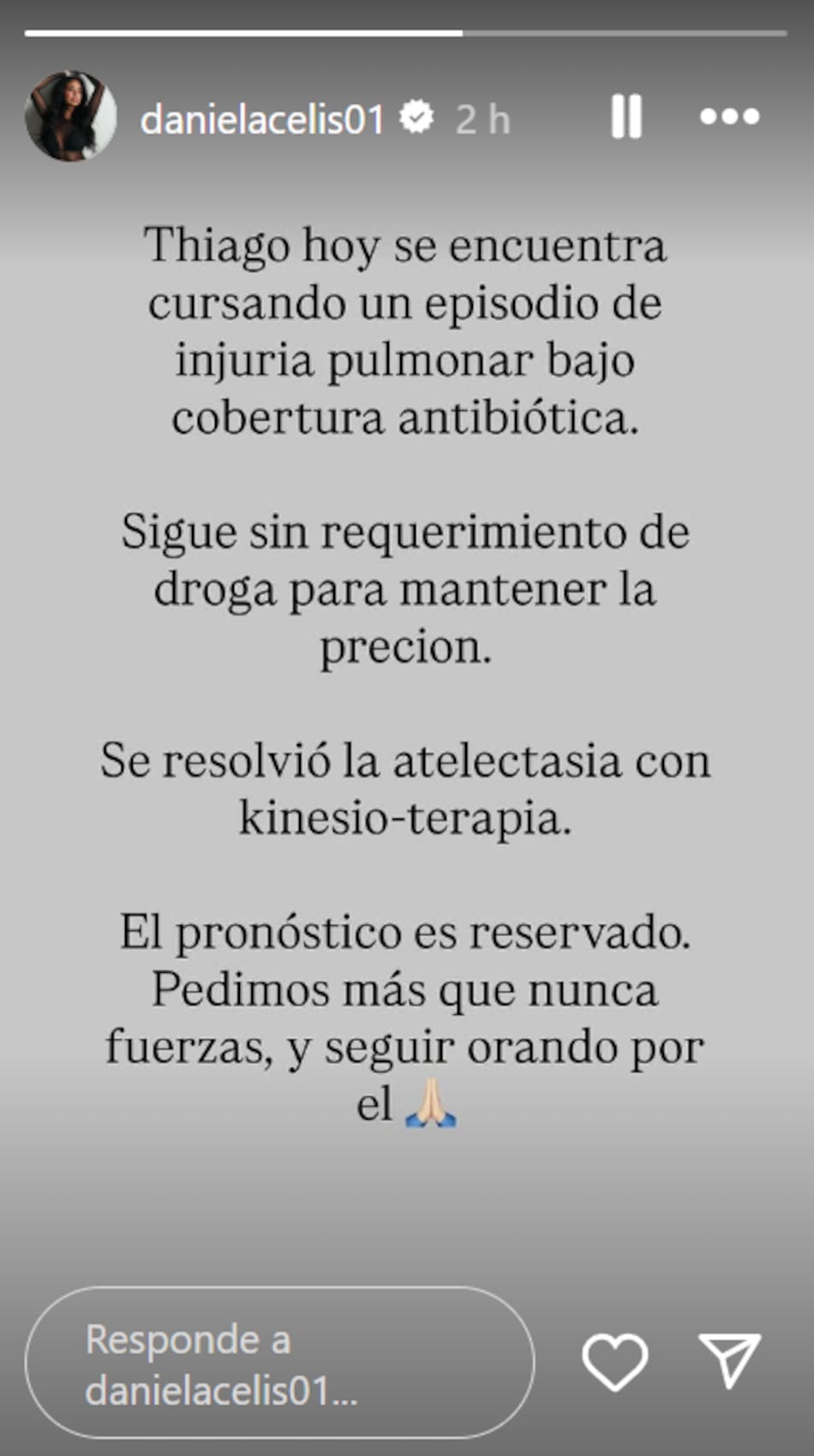
Task: Pause the story playback
Action: [x=626, y=116]
